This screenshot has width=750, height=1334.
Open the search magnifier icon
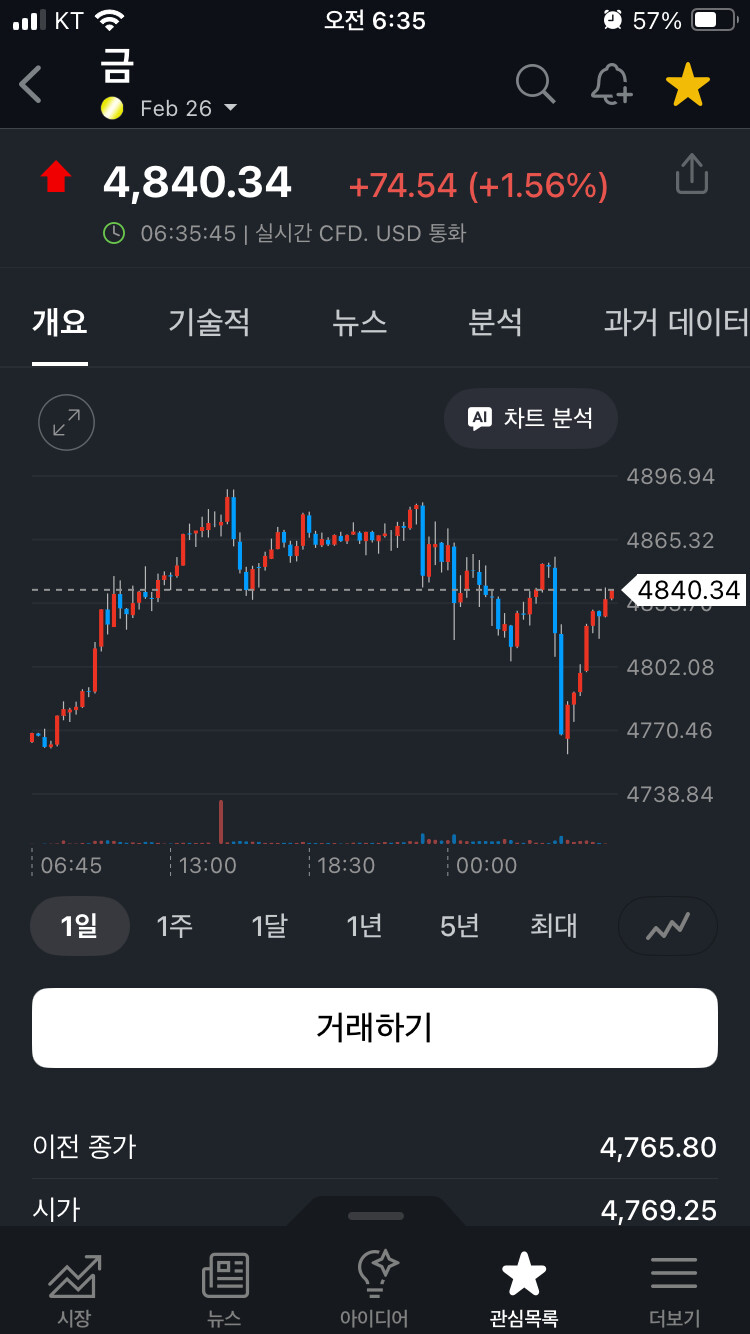[535, 84]
